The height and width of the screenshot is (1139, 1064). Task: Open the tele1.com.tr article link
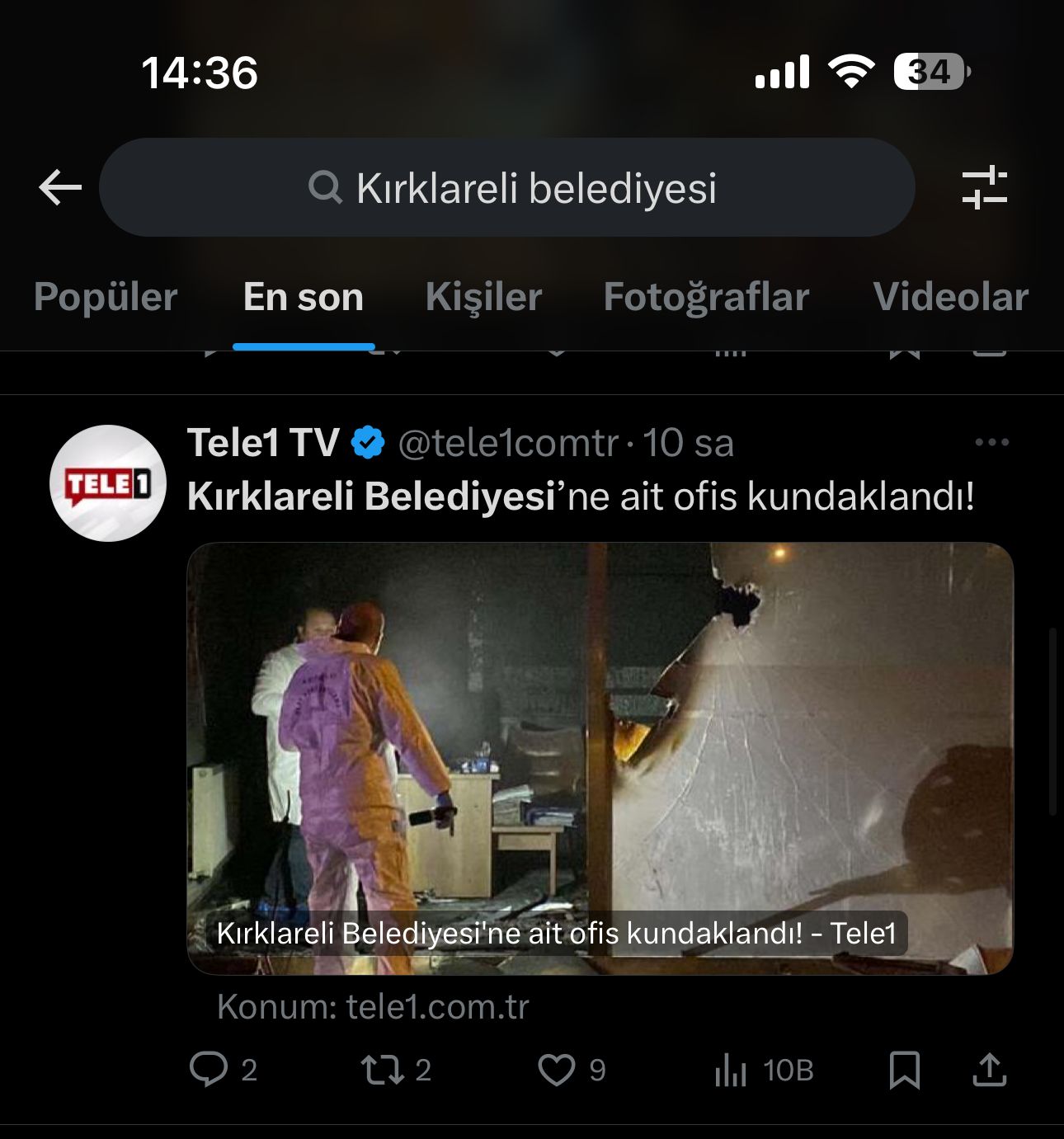(435, 1005)
